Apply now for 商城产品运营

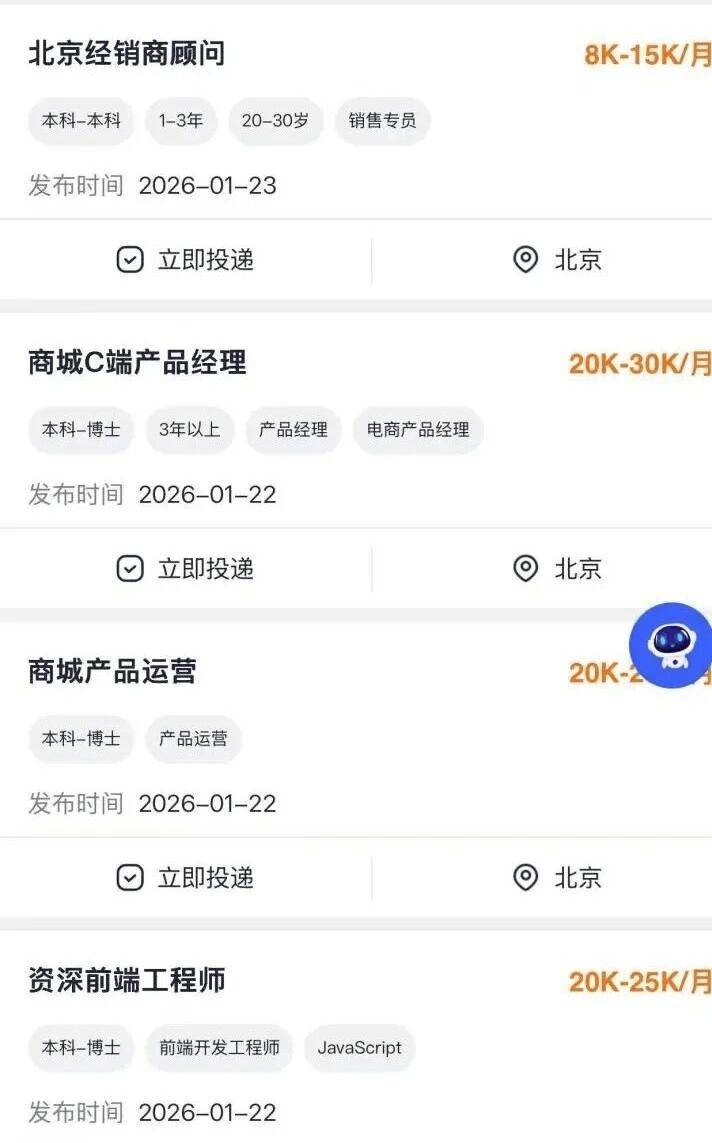(186, 878)
